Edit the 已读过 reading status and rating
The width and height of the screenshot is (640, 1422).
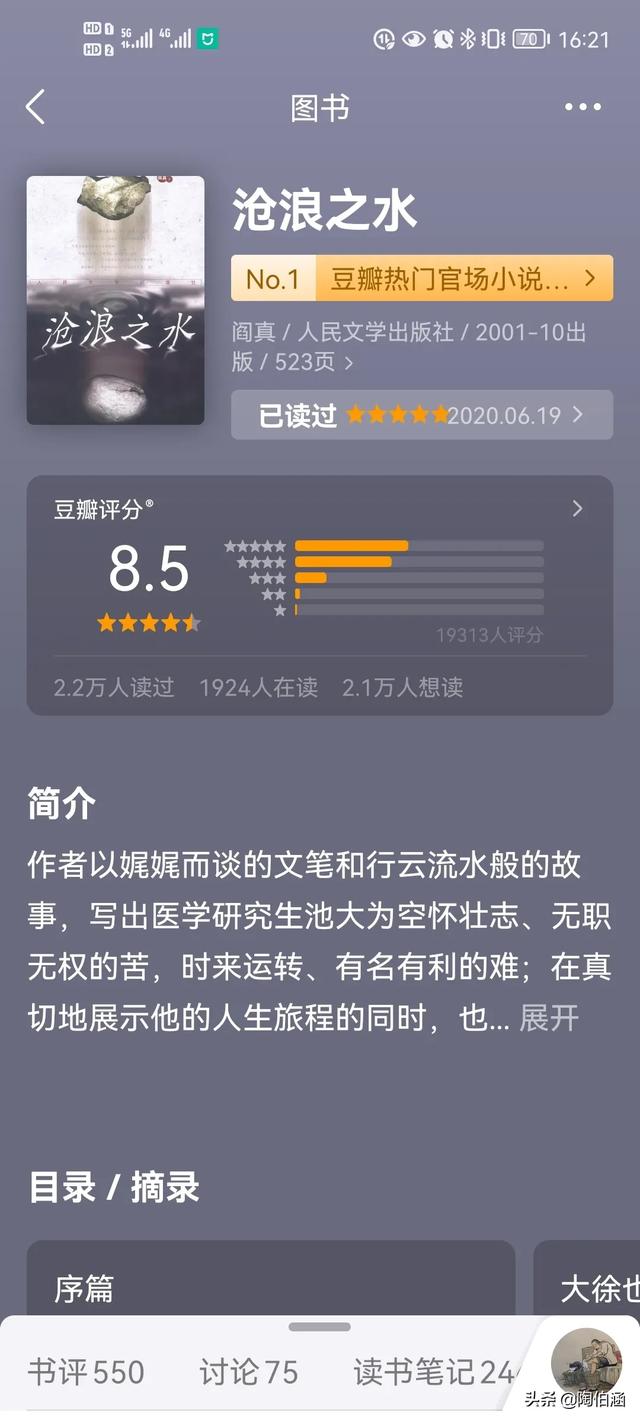click(x=421, y=415)
